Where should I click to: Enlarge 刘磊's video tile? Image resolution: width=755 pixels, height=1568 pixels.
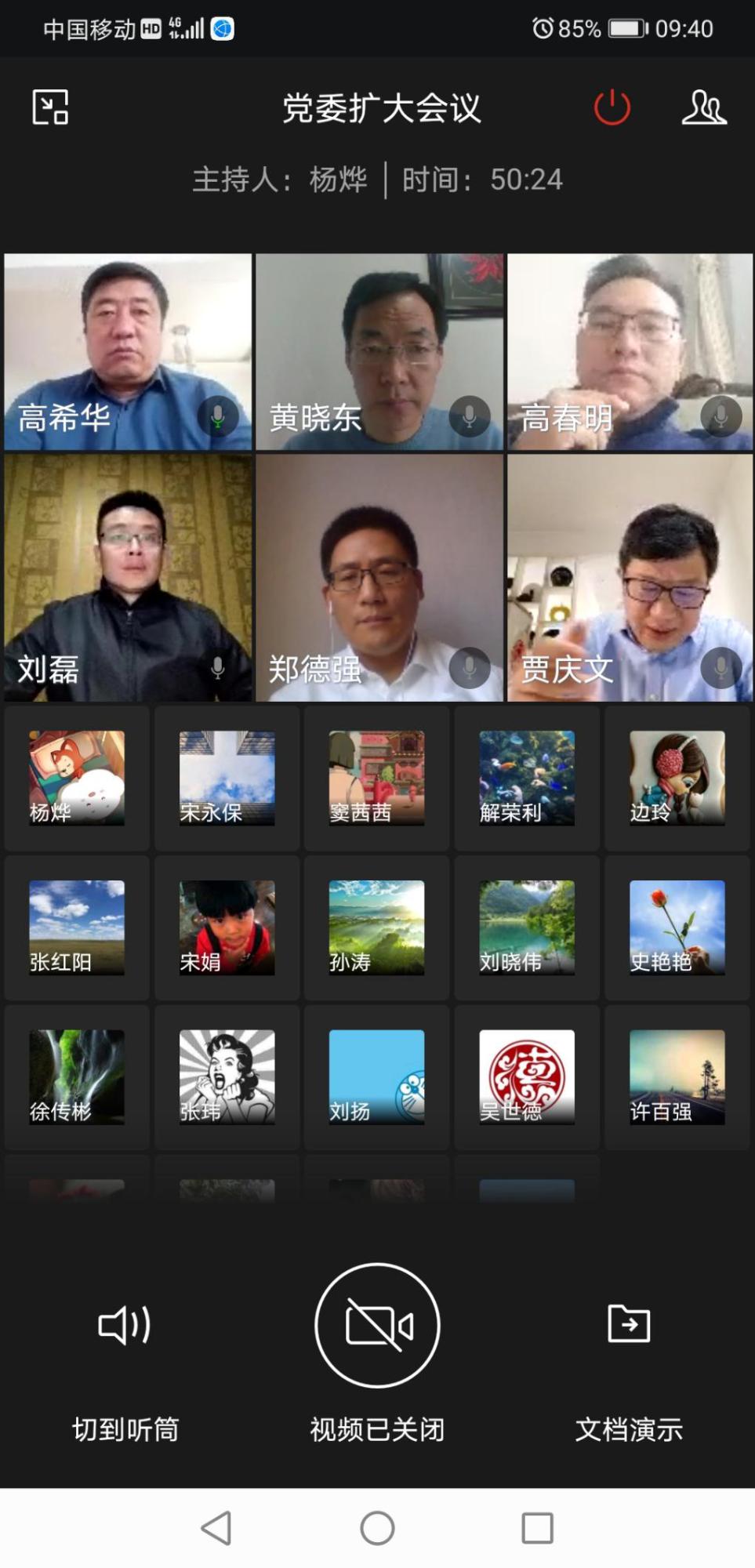click(128, 578)
